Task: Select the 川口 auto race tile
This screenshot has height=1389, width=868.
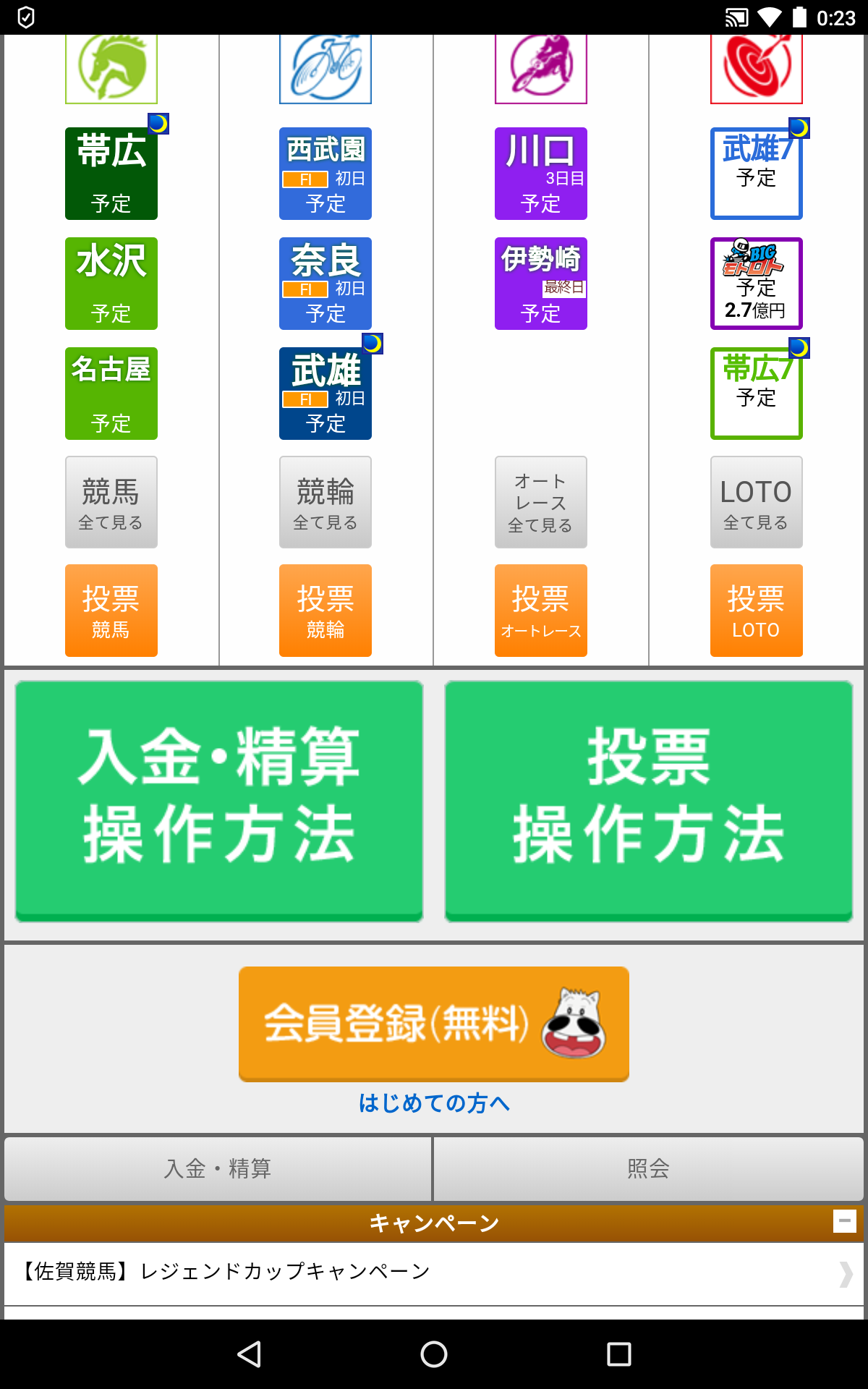Action: 540,174
